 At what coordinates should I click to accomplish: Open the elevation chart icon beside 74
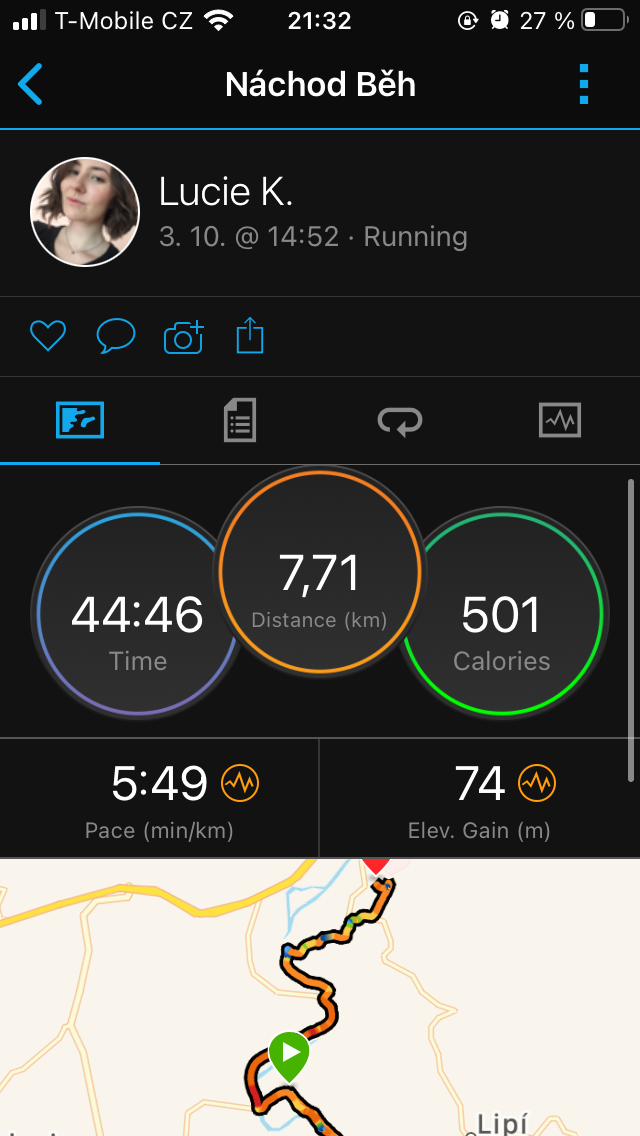[x=537, y=783]
